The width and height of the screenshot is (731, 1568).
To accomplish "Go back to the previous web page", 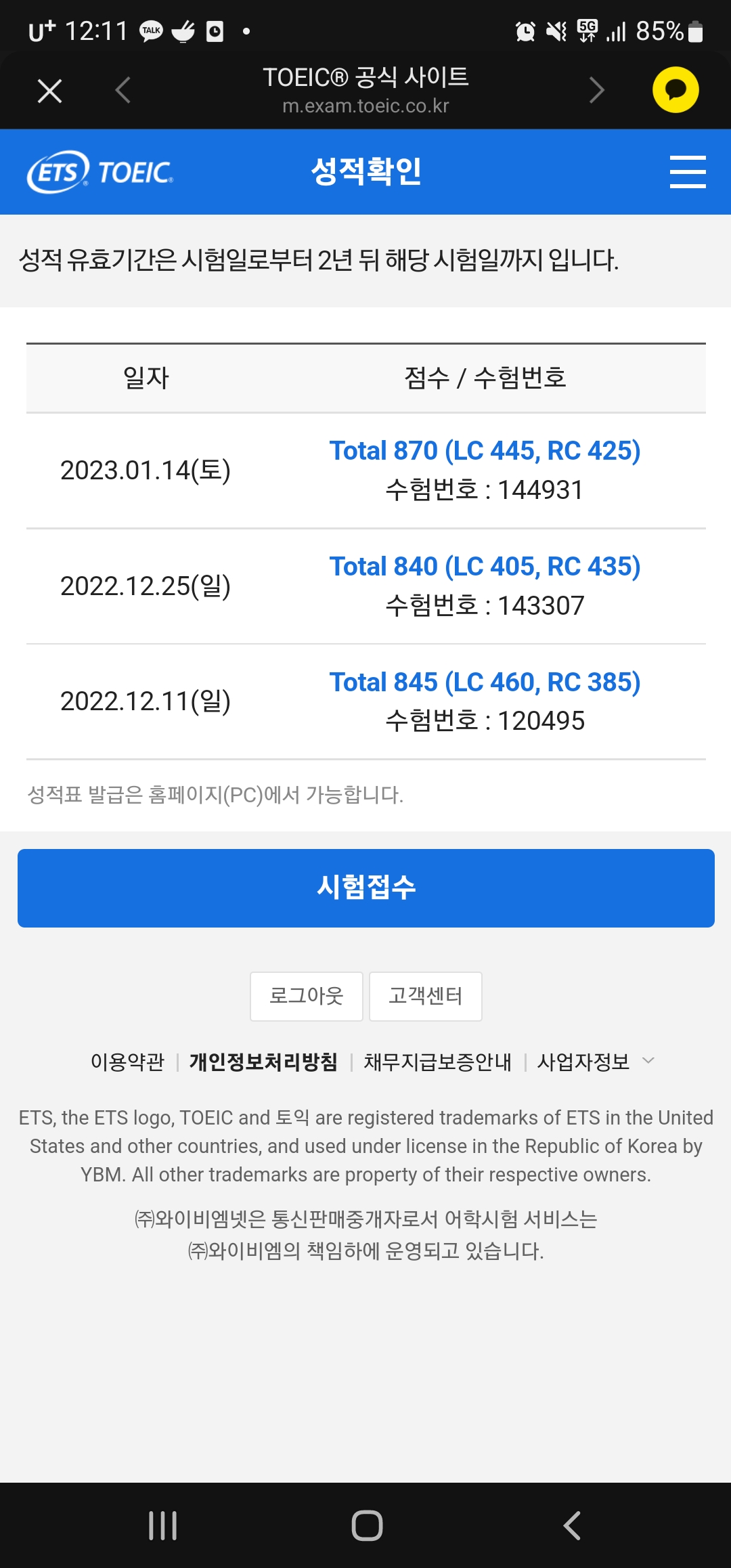I will (123, 90).
